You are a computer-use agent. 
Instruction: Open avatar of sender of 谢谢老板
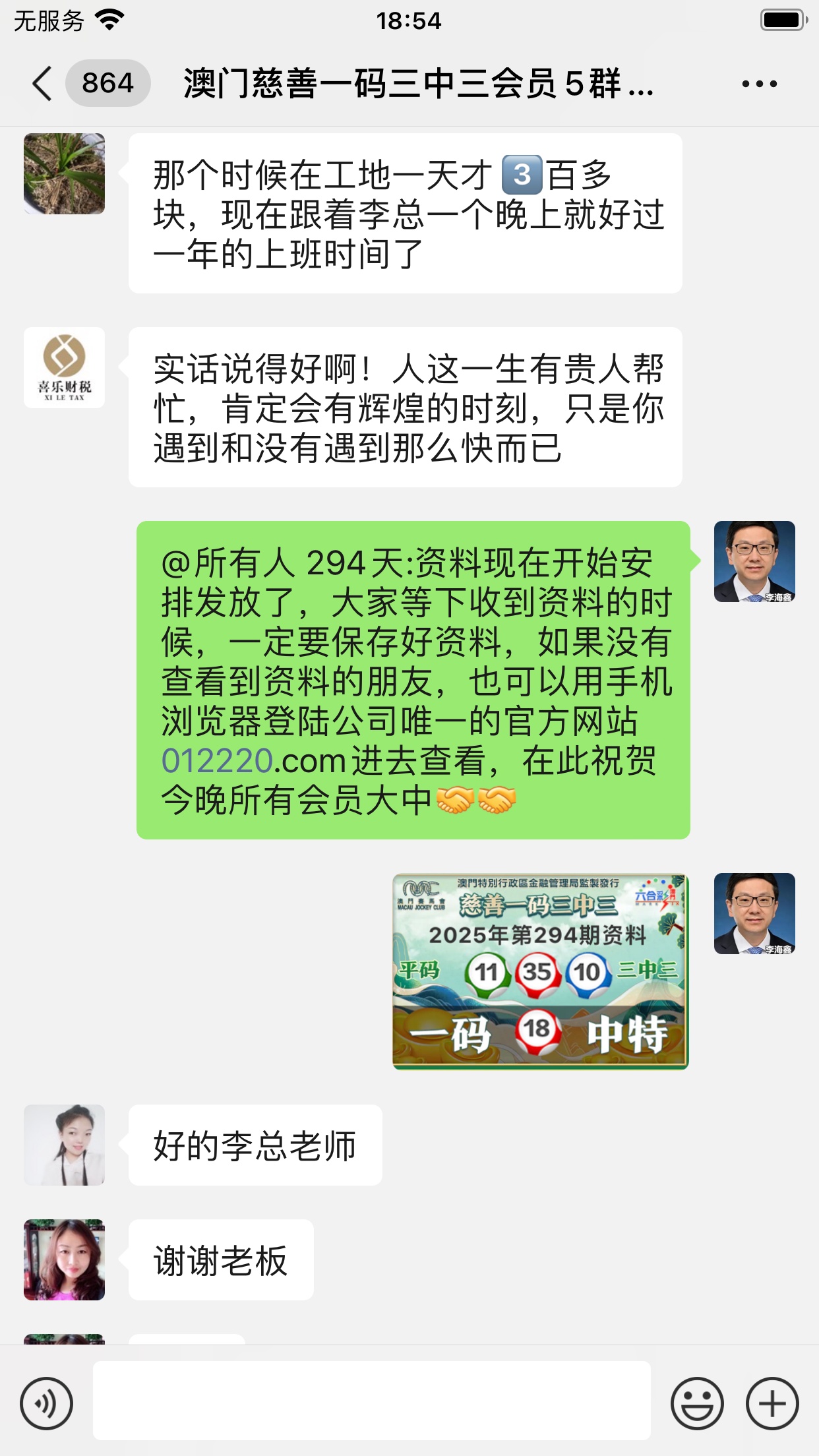pos(64,1259)
